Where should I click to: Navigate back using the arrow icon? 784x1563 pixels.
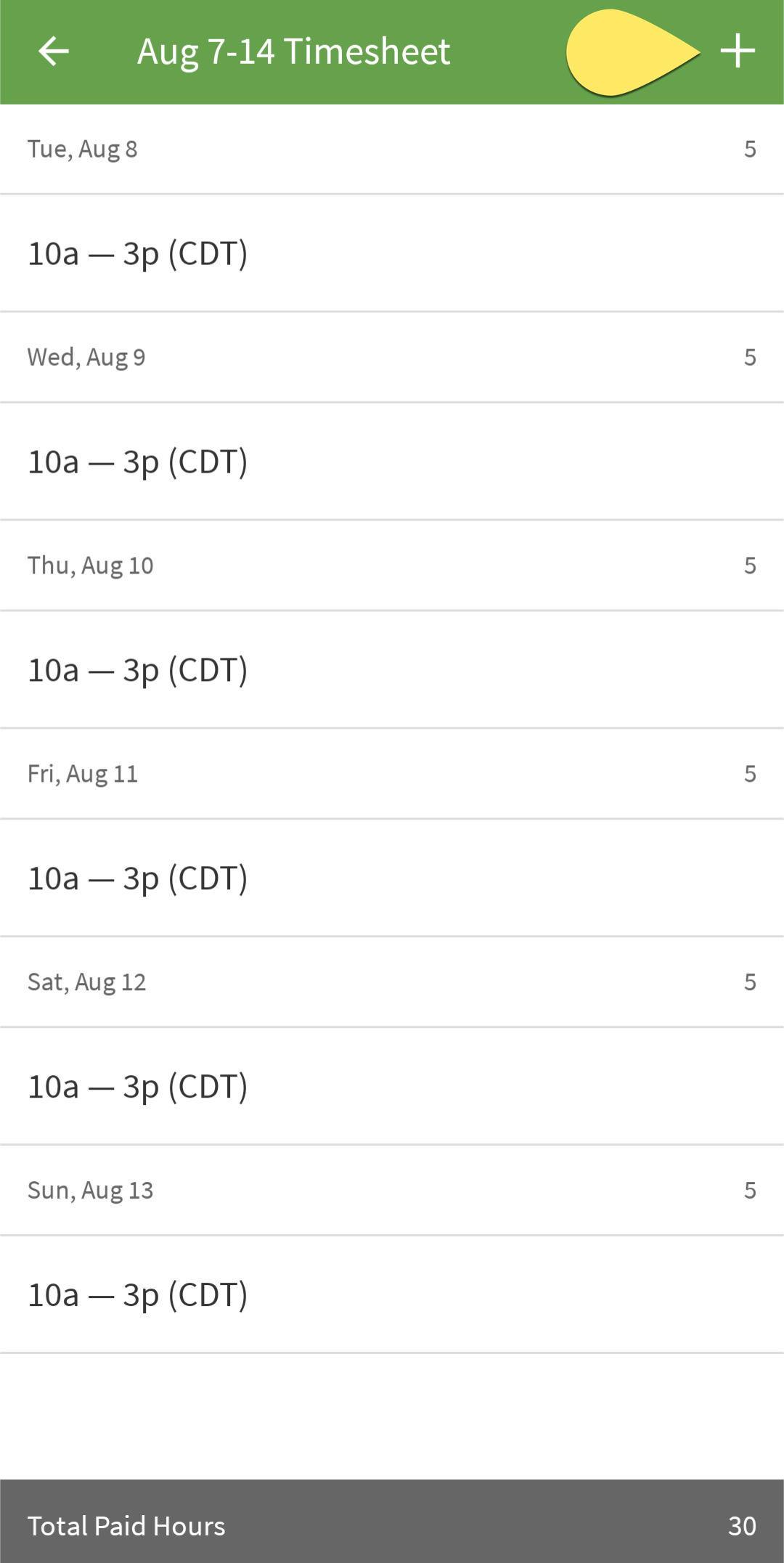53,52
